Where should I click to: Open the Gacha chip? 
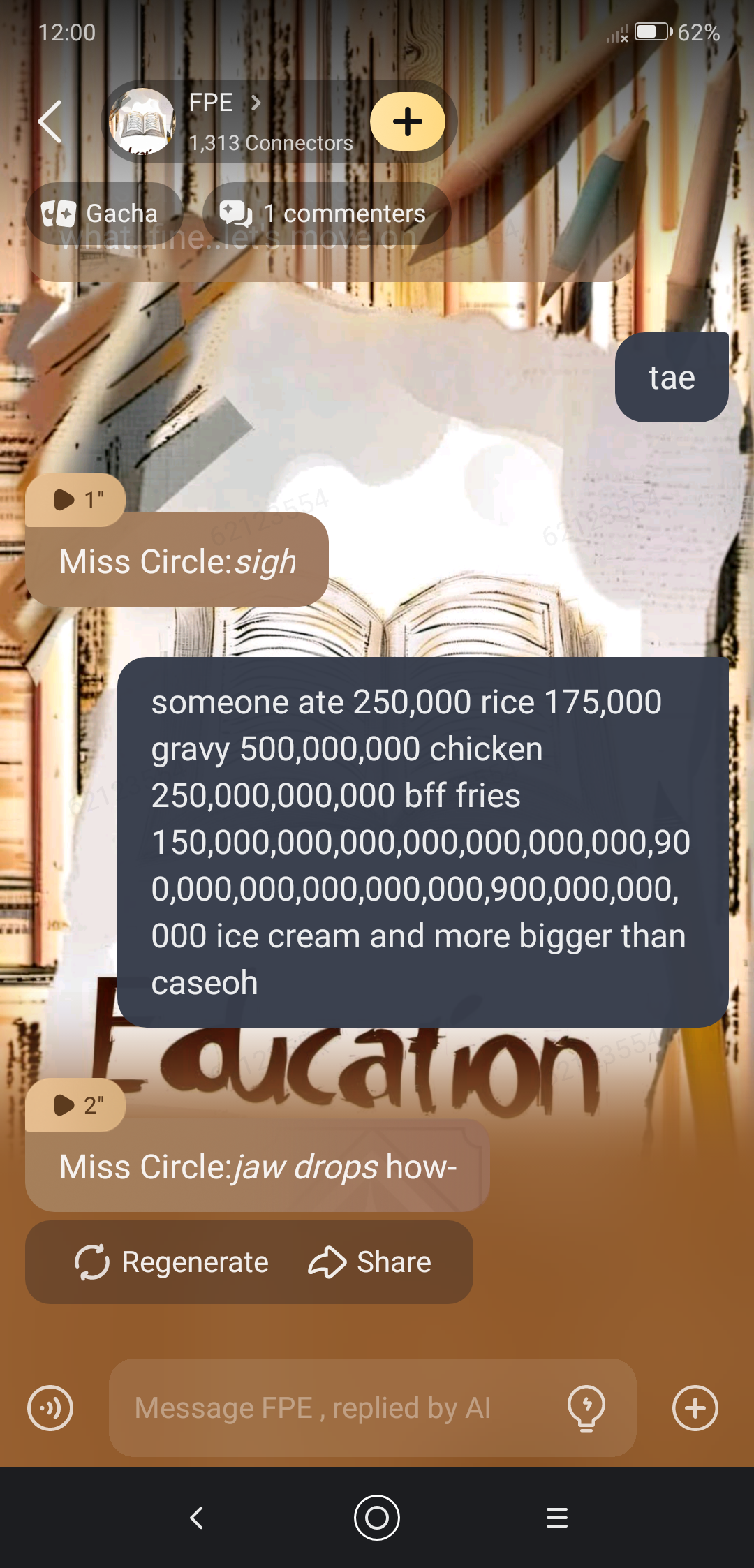[101, 214]
